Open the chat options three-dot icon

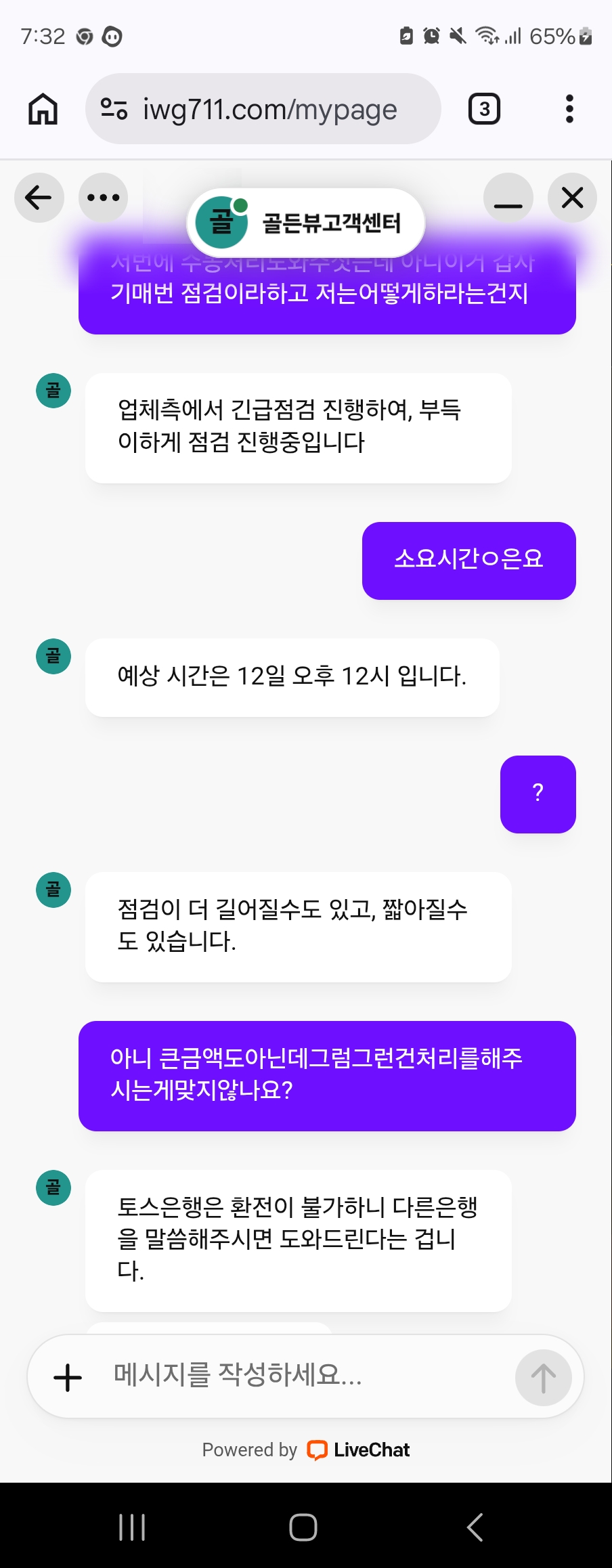point(103,198)
